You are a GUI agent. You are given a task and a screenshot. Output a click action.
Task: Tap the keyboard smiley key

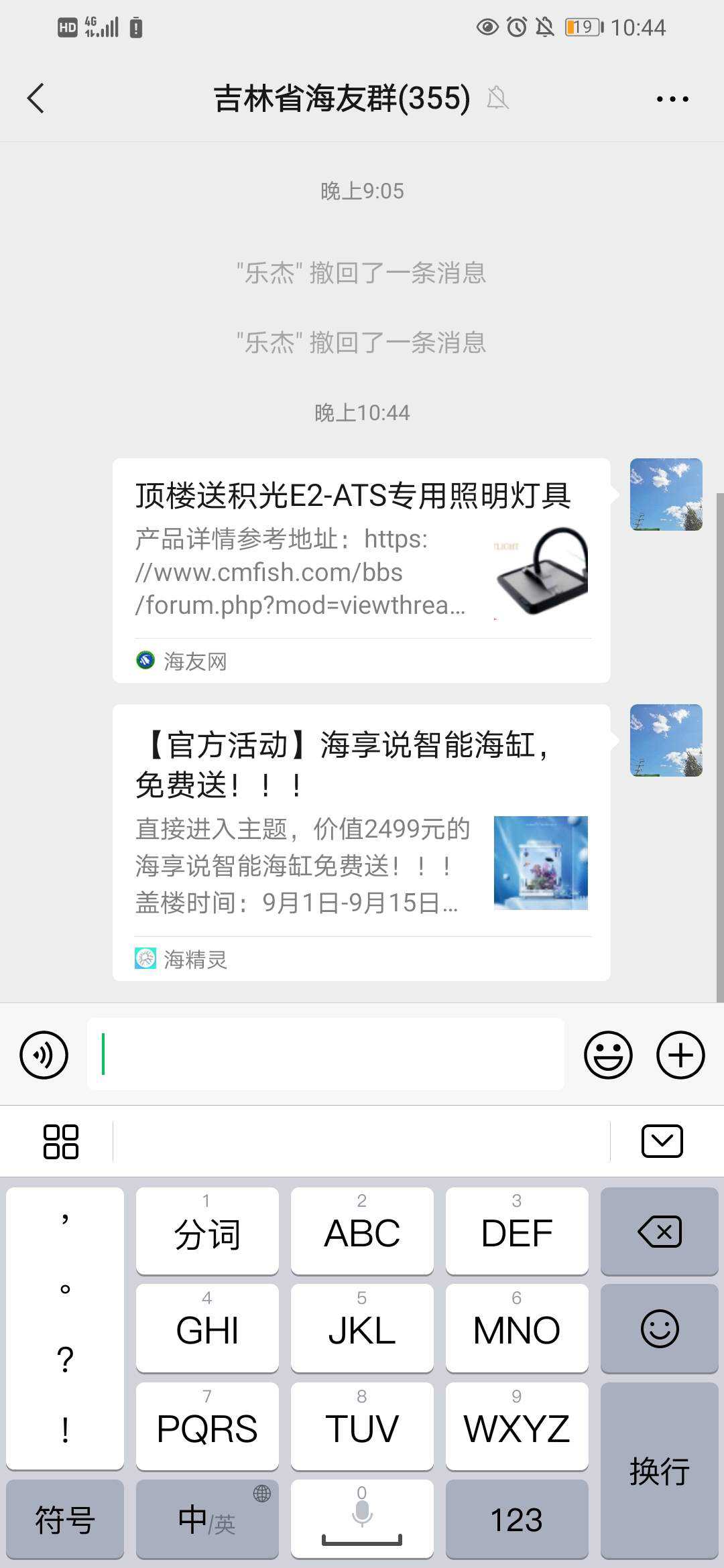(659, 1328)
